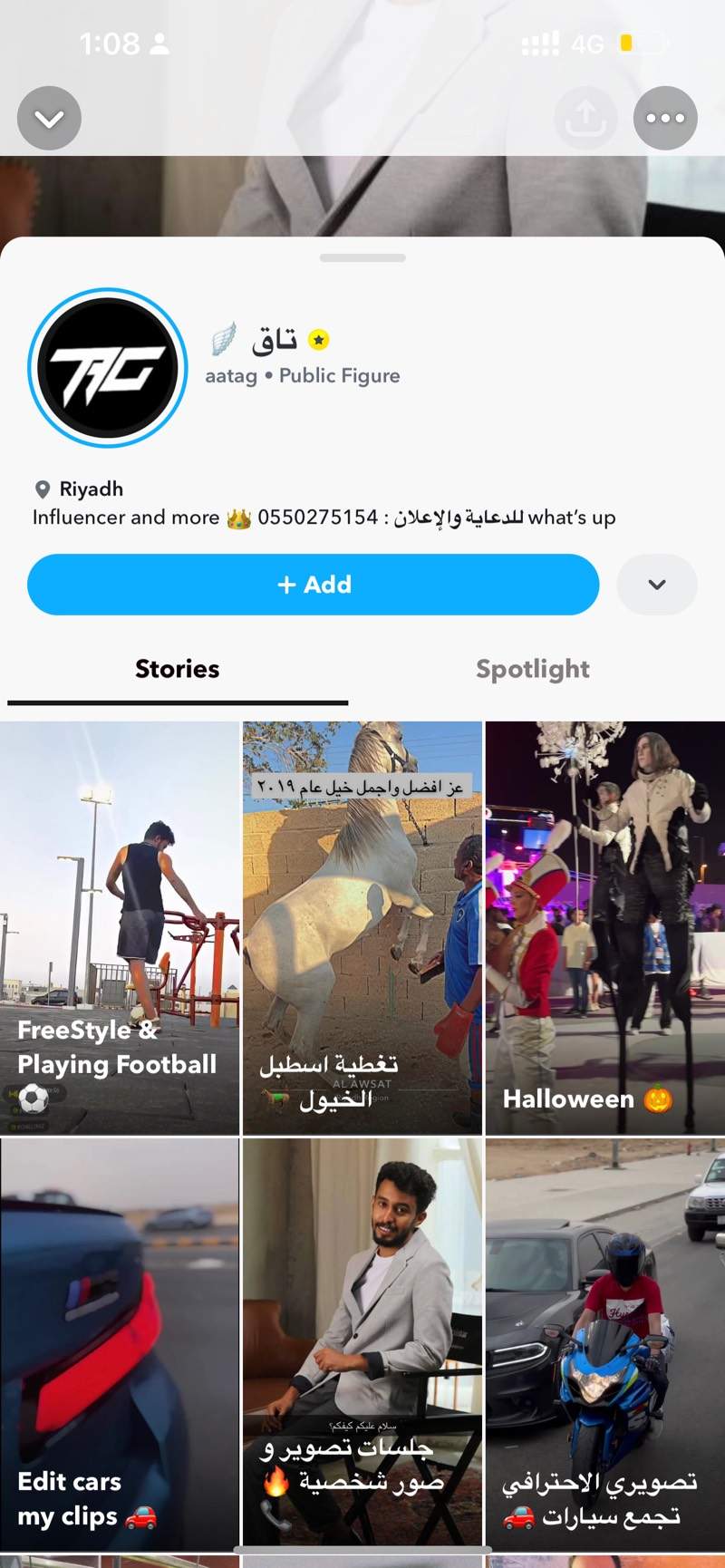The height and width of the screenshot is (1568, 725).
Task: Expand the dropdown next to Add
Action: 656,585
